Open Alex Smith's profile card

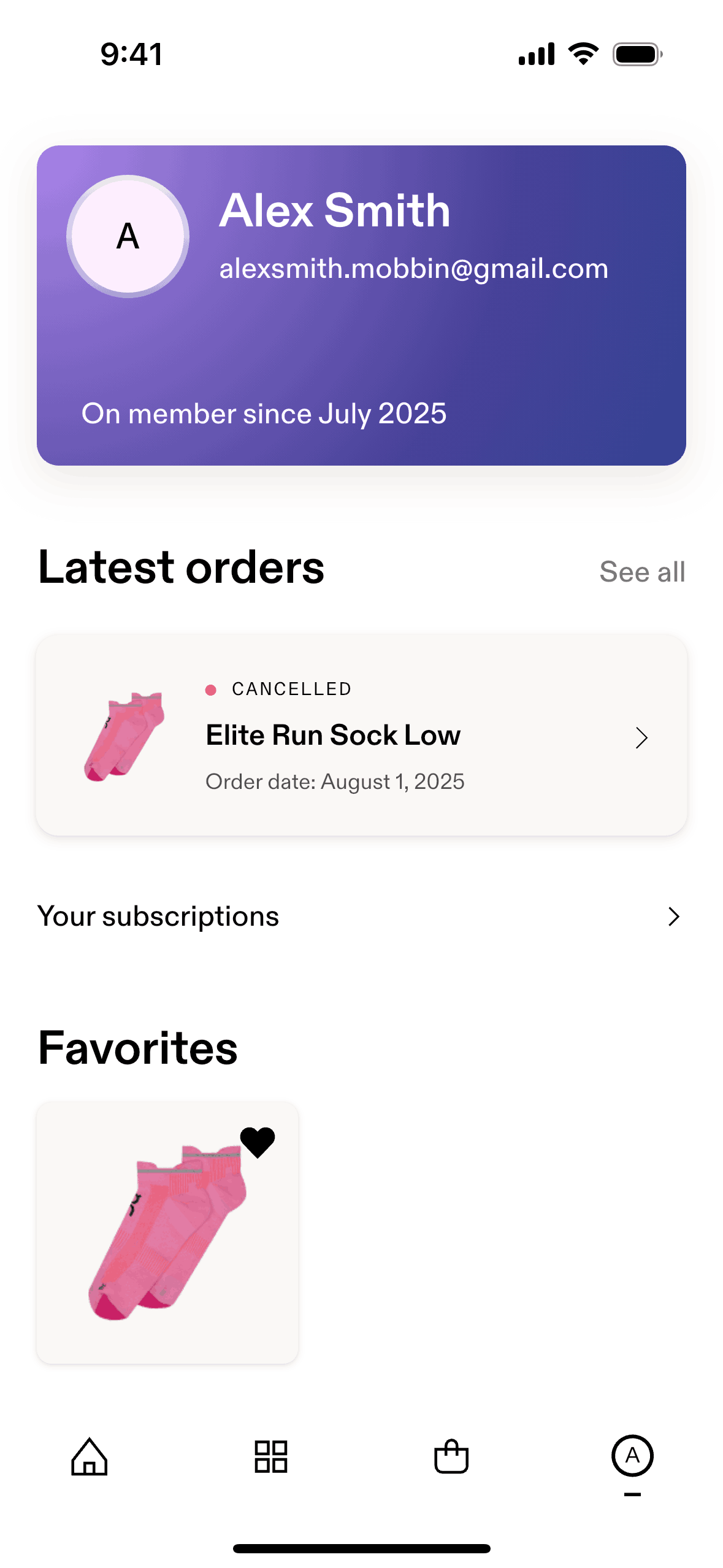361,305
